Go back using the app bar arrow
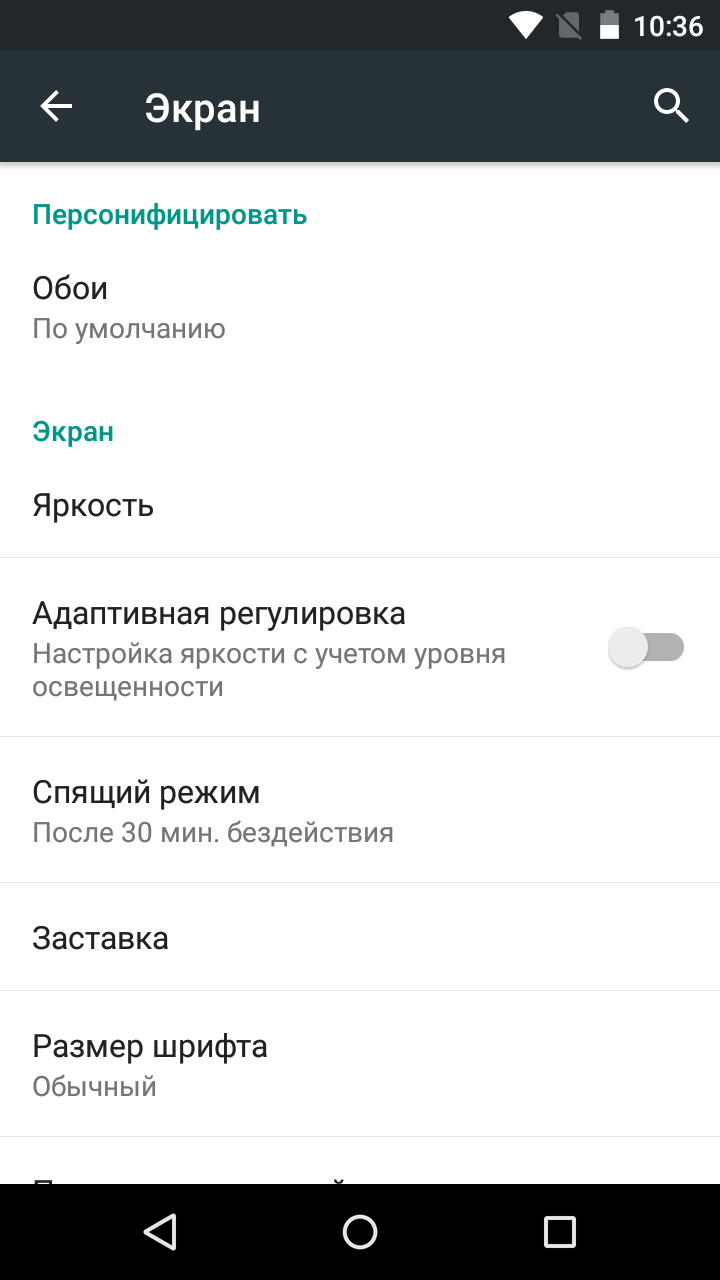 click(56, 106)
